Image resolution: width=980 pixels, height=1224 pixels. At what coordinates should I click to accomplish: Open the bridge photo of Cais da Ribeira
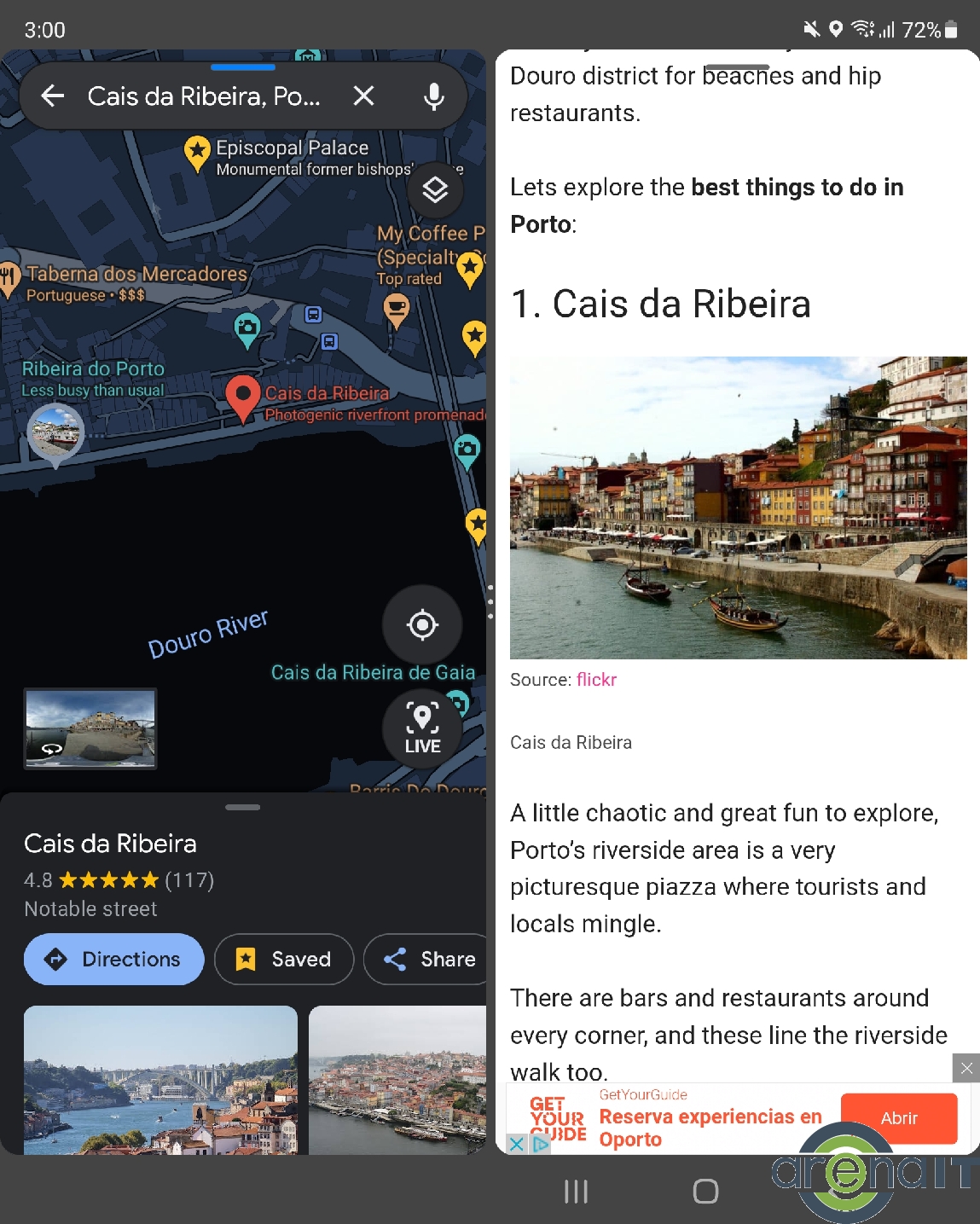click(x=160, y=1080)
